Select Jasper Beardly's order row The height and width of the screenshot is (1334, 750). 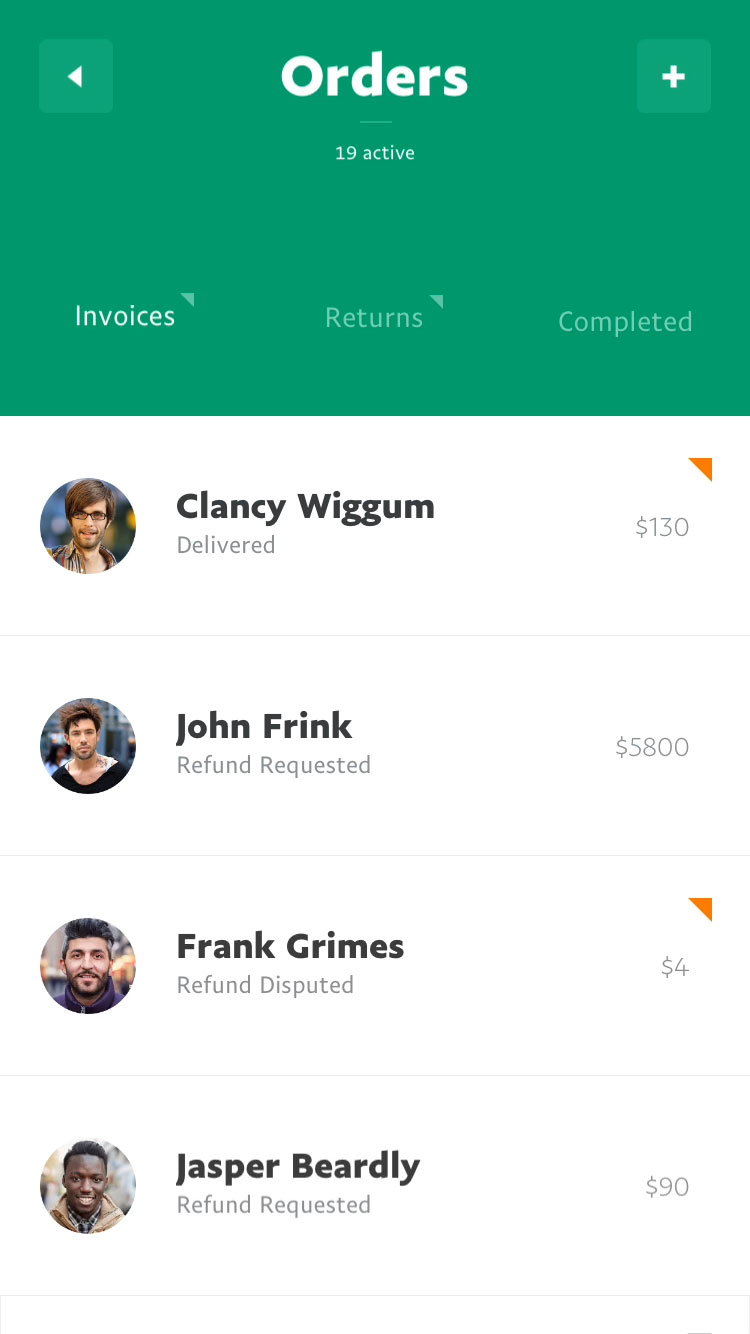coord(374,1186)
